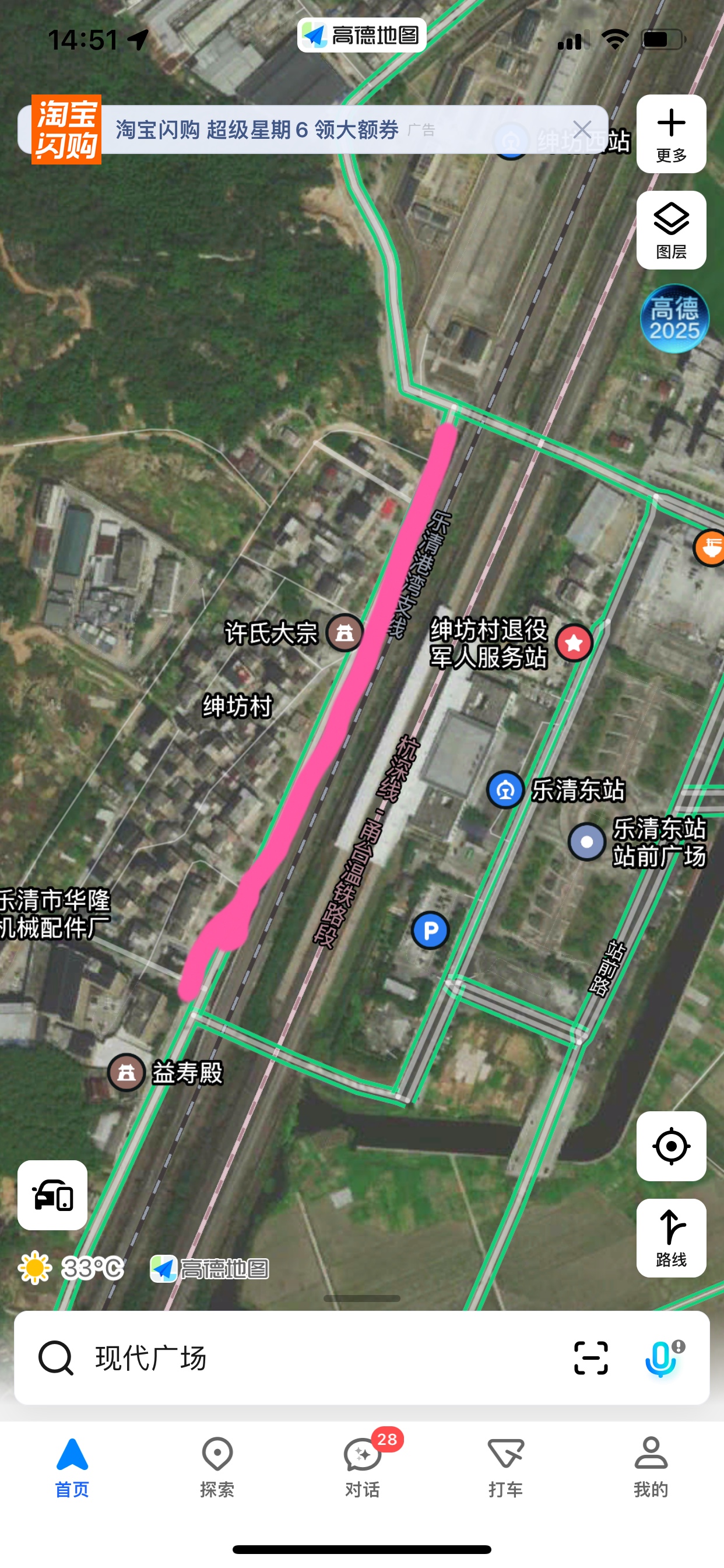Open the 图层 layers selector
This screenshot has width=724, height=1568.
tap(671, 230)
